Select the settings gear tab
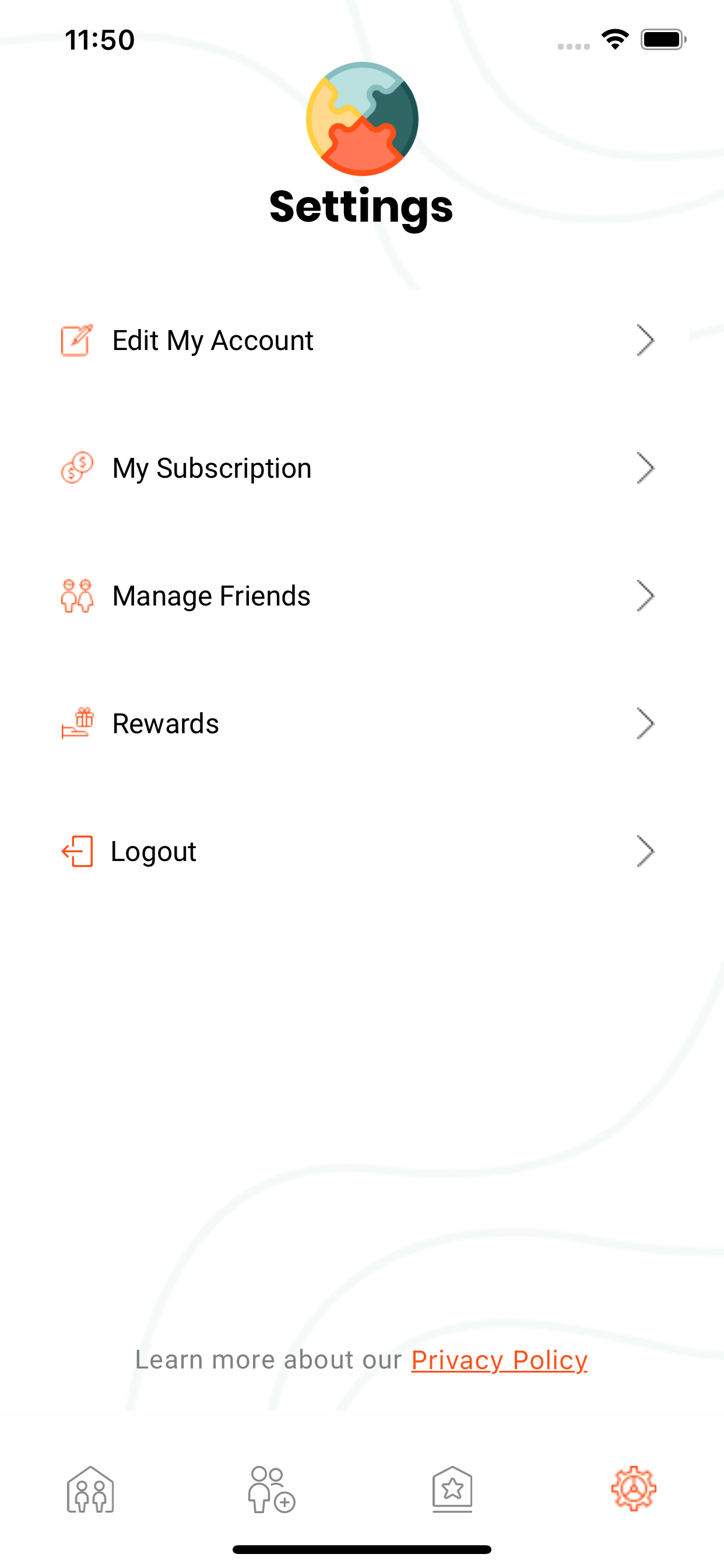The image size is (724, 1568). pyautogui.click(x=633, y=1489)
